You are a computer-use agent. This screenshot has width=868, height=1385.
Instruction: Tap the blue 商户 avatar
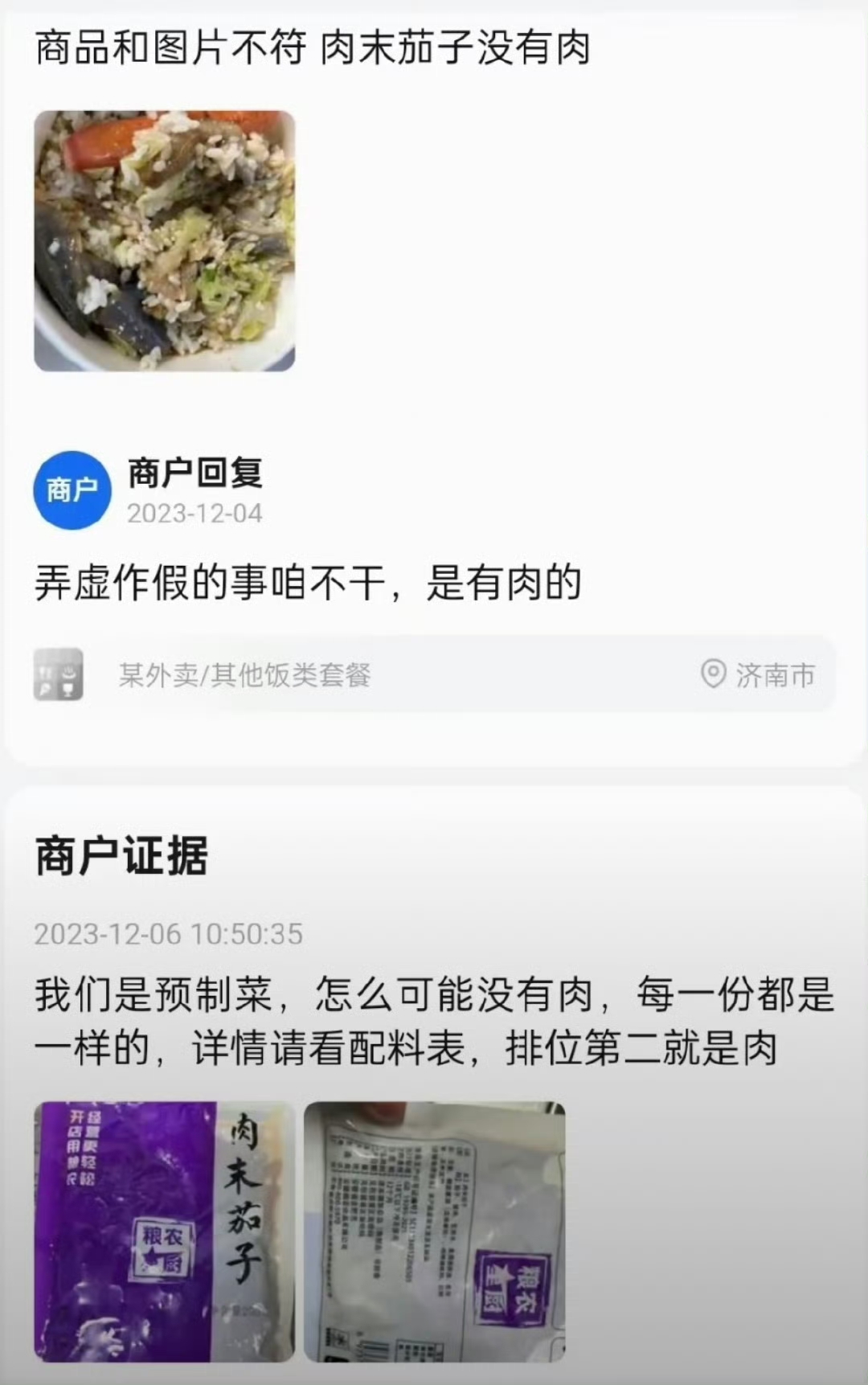coord(72,490)
